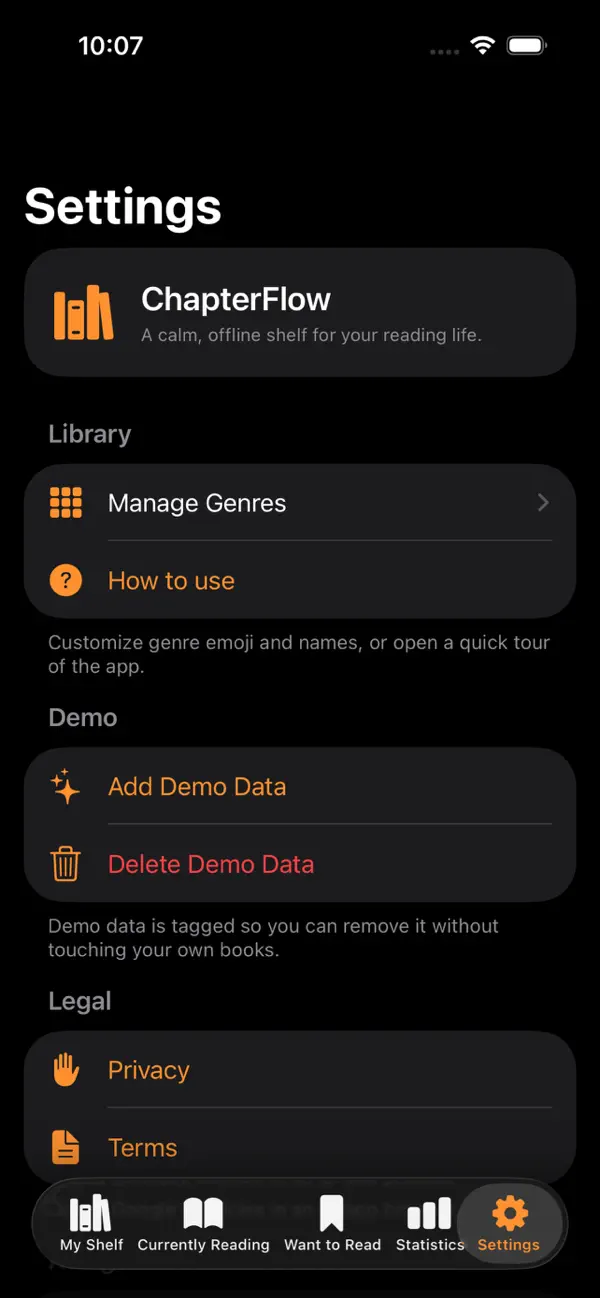Screen dimensions: 600x1298
Task: Open the Privacy page
Action: pos(300,1070)
